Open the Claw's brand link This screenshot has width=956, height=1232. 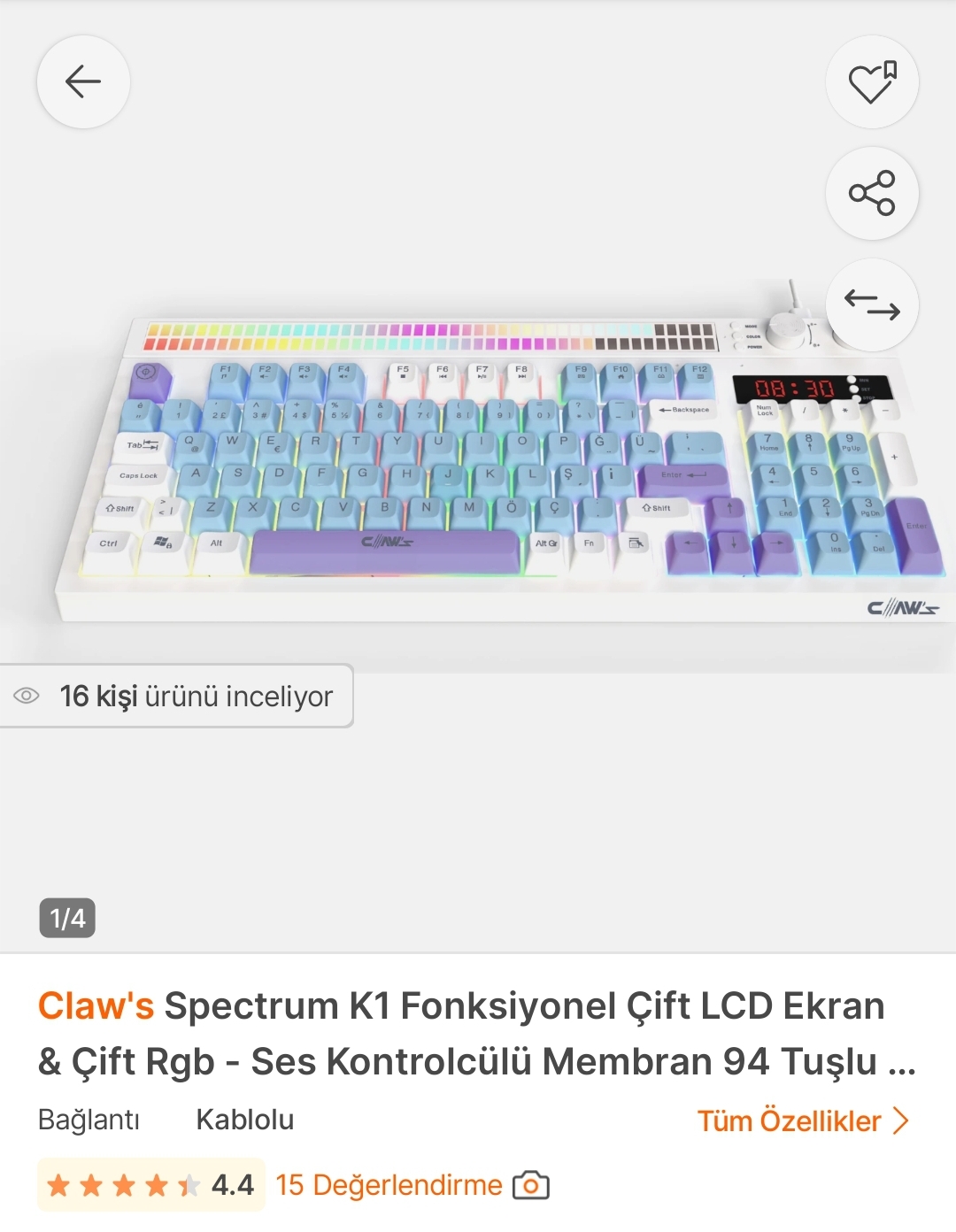96,1006
